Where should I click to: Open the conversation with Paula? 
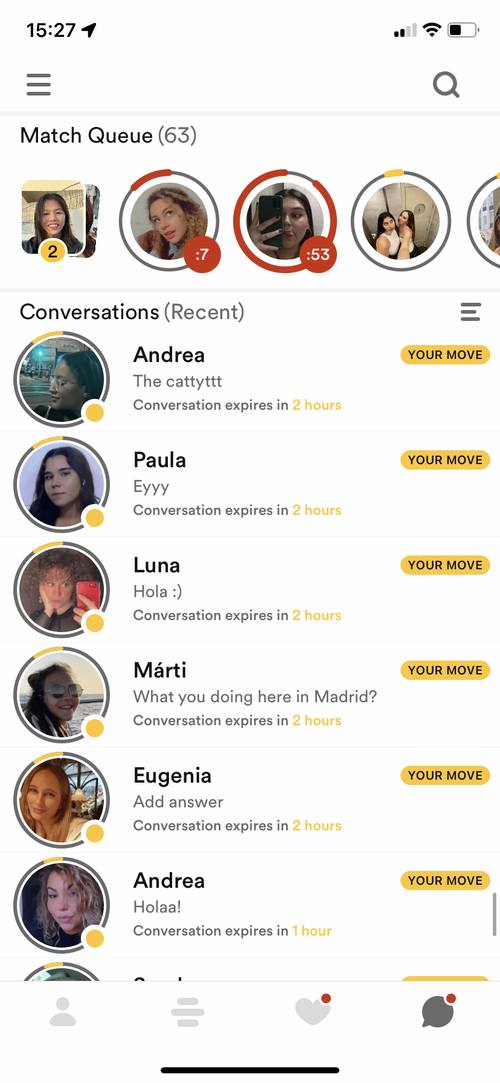(250, 485)
